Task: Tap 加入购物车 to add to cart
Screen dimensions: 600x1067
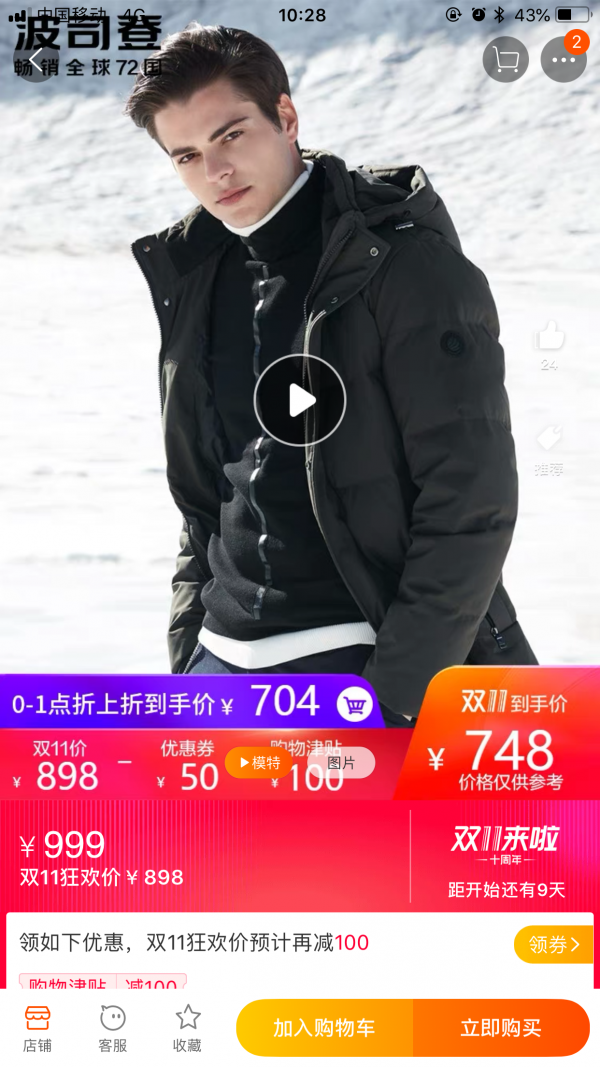Action: (x=324, y=1028)
